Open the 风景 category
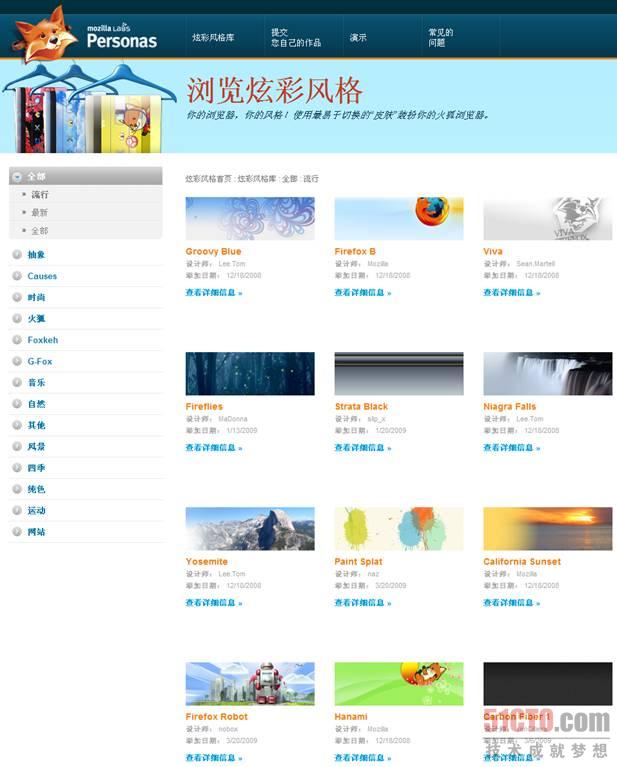 [x=36, y=446]
